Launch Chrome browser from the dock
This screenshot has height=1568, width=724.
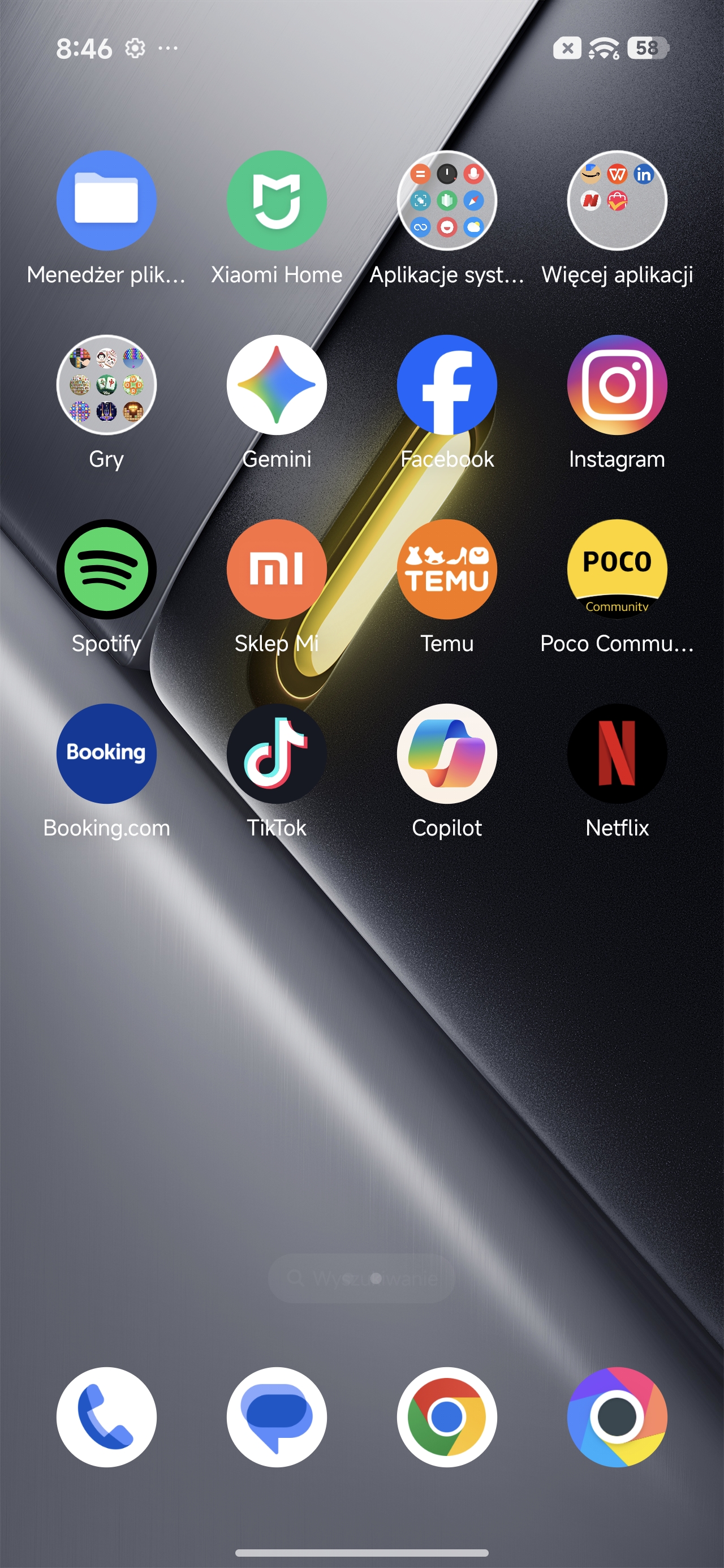(447, 1417)
